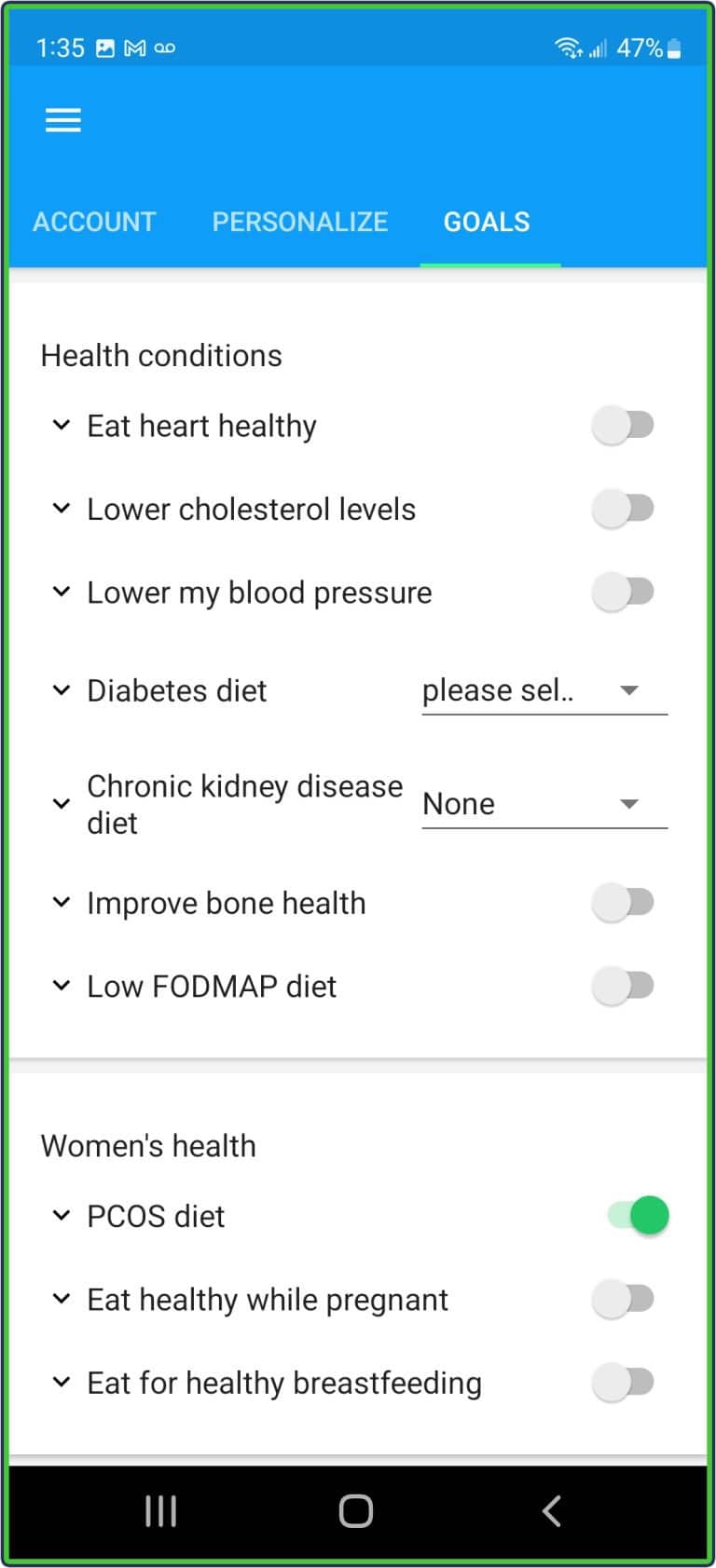Tap the Wi-Fi status icon
This screenshot has height=1568, width=716.
pos(570,47)
